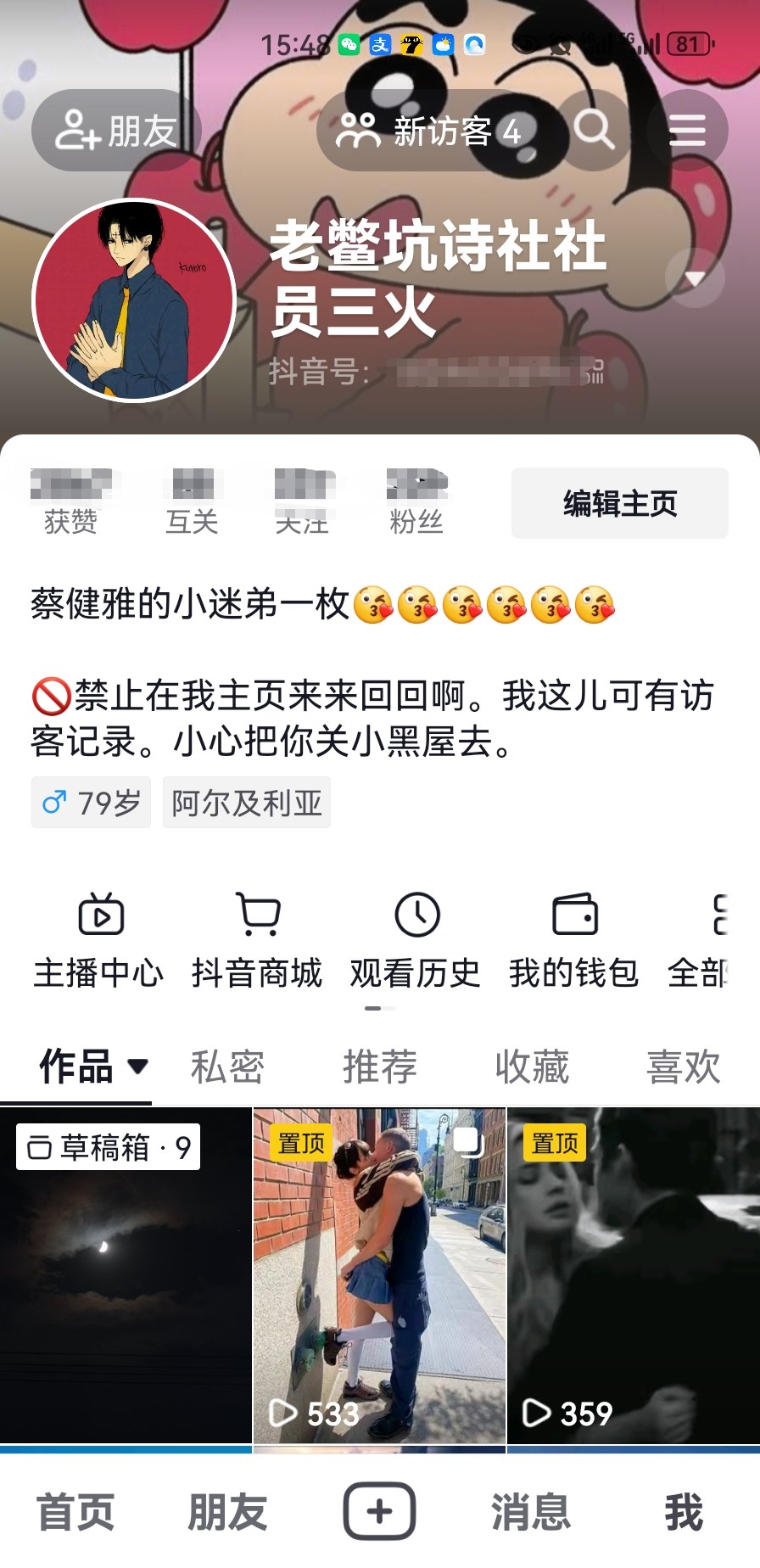This screenshot has height=1568, width=760.
Task: Open pinned video with 533 plays
Action: 379,1274
